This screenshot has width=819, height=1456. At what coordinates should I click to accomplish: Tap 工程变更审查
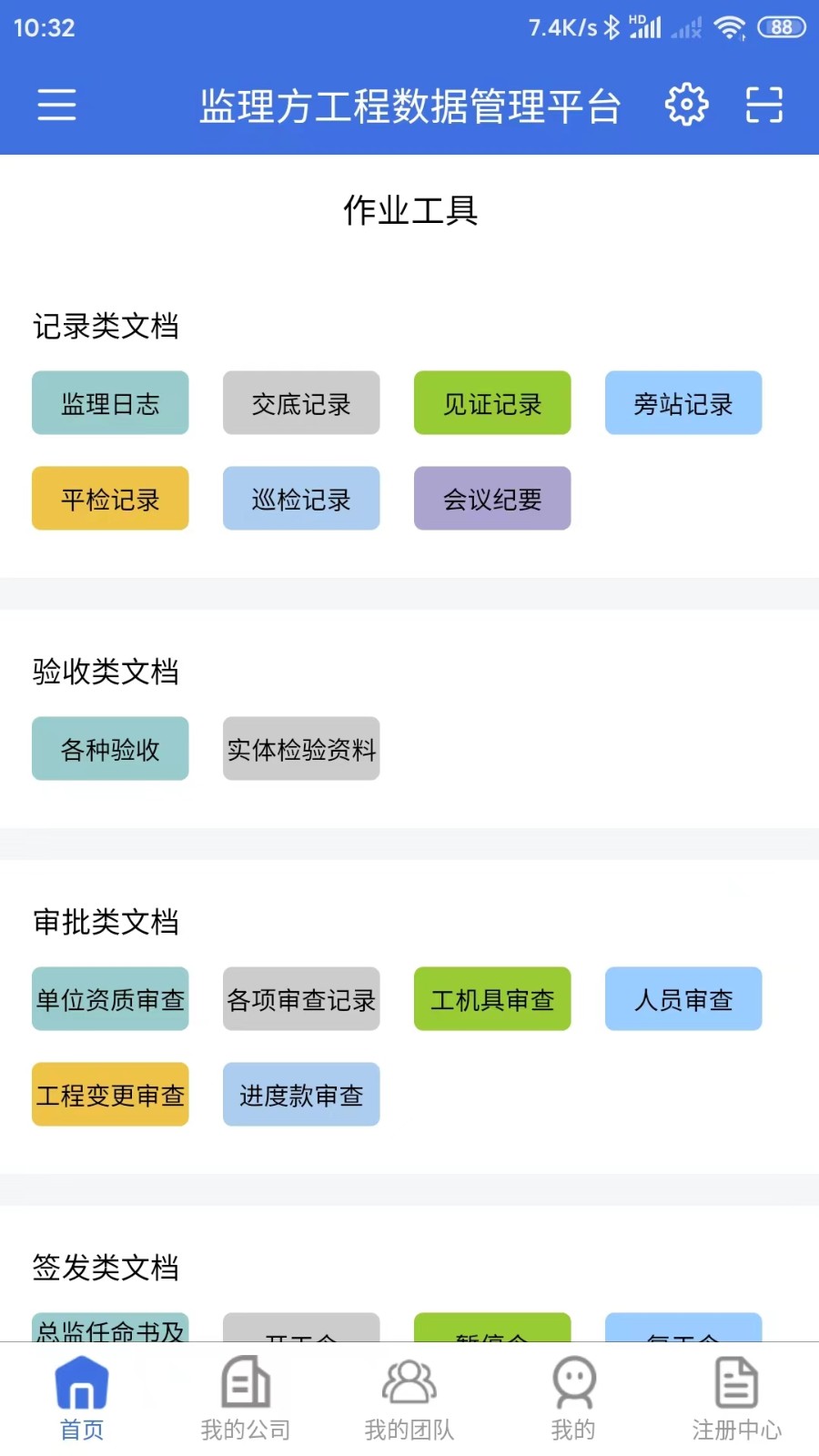click(x=110, y=1095)
